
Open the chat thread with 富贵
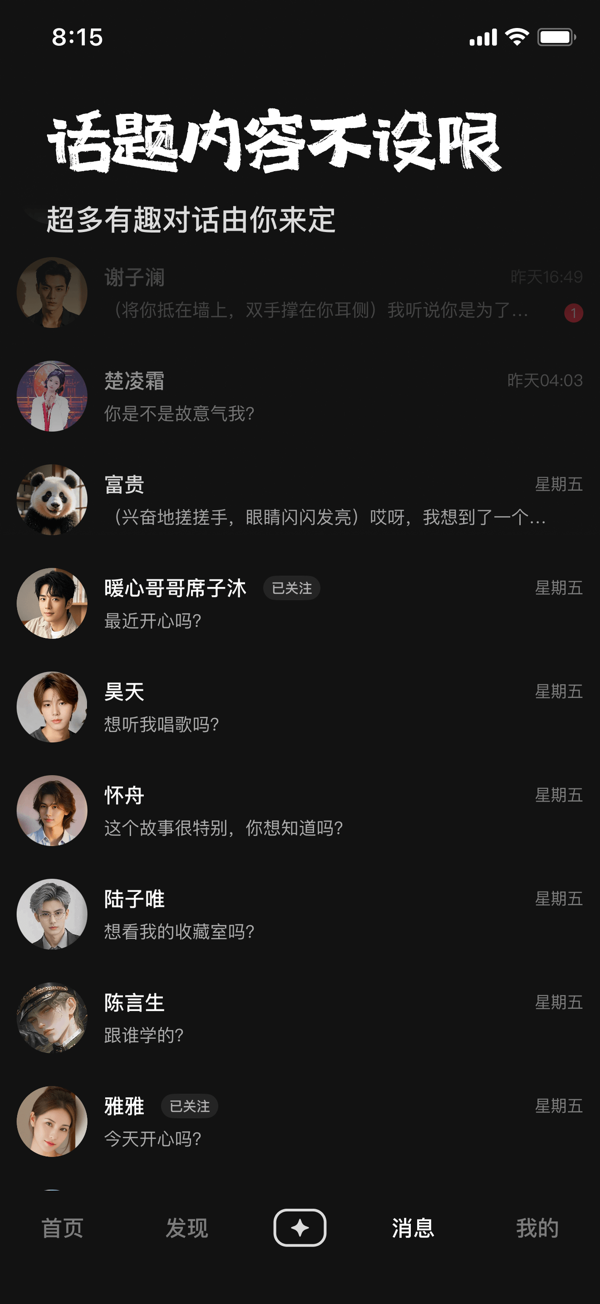click(x=300, y=500)
